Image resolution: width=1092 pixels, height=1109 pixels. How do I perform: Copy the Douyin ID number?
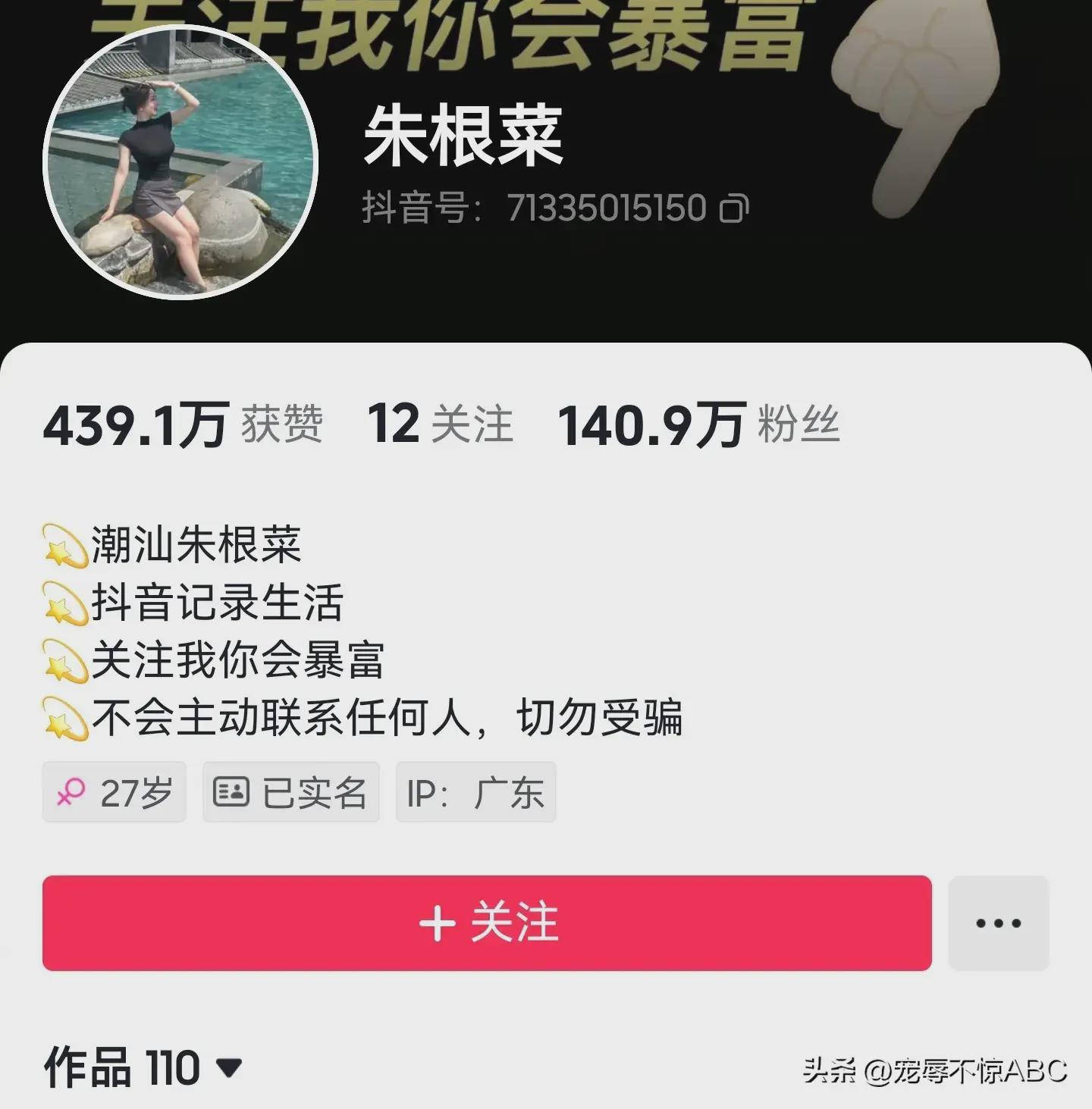pos(734,208)
